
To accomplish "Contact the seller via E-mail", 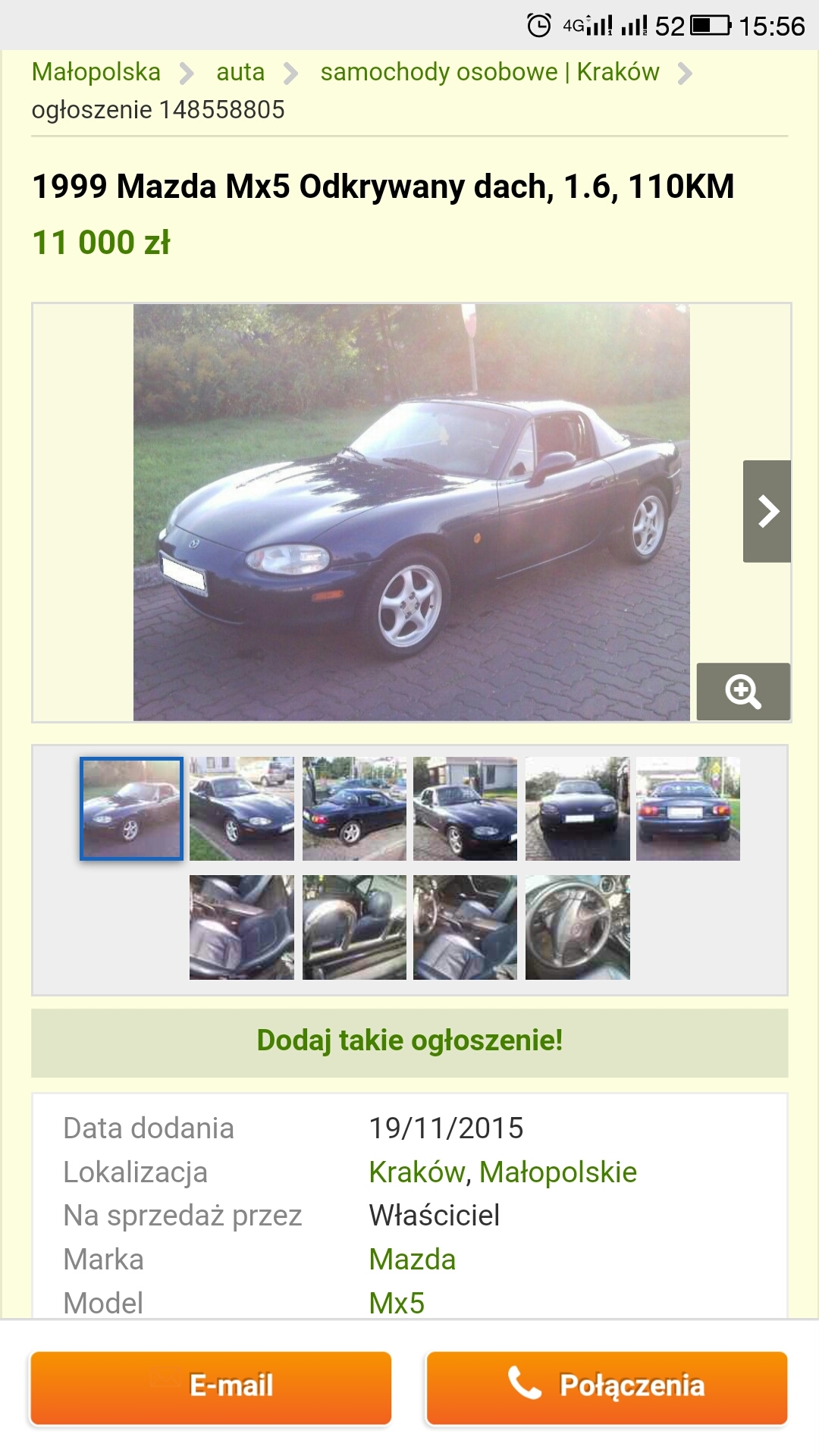I will point(211,1387).
